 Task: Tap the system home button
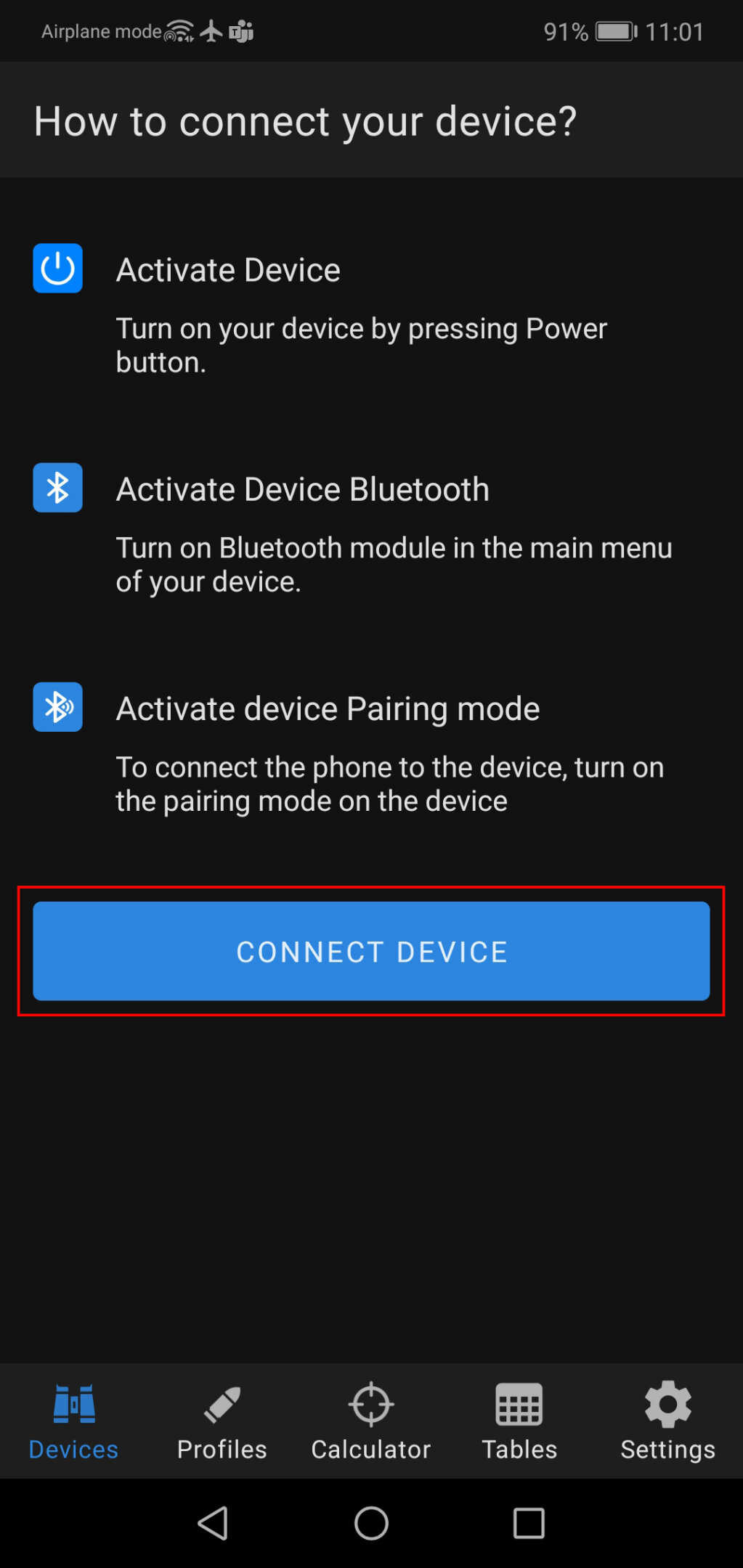pyautogui.click(x=371, y=1523)
